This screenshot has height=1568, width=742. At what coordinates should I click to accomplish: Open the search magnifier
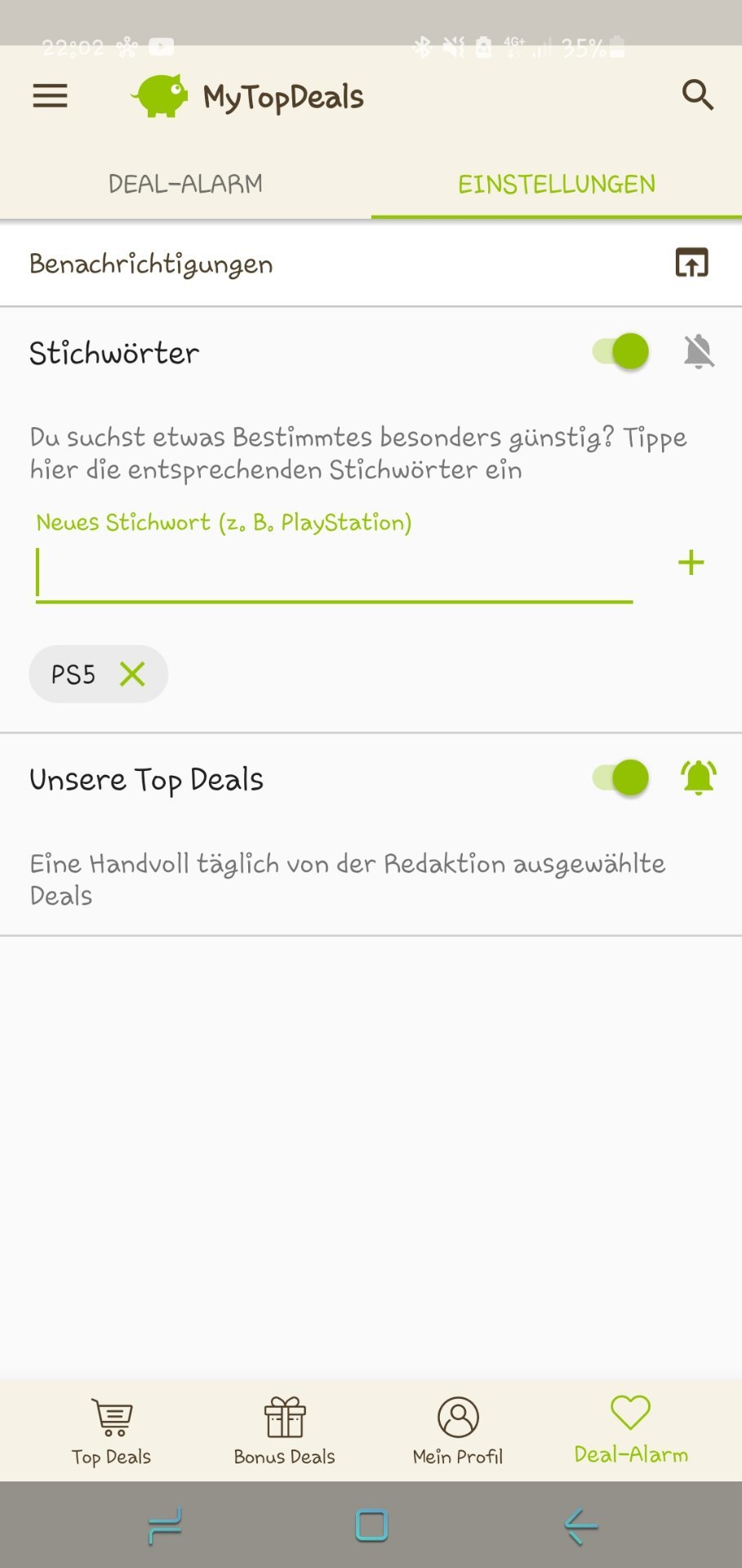coord(697,96)
